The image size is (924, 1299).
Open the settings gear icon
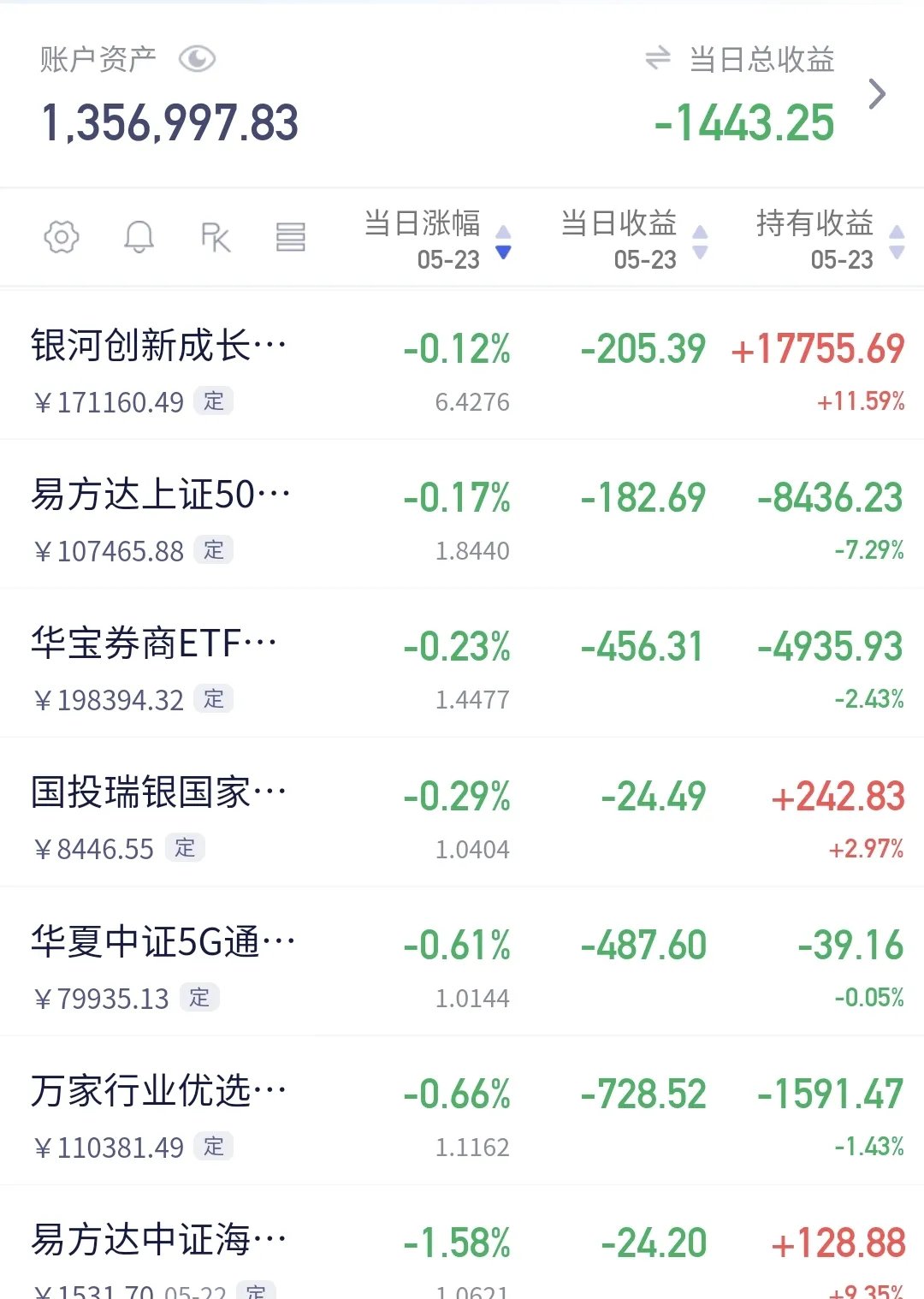click(62, 238)
